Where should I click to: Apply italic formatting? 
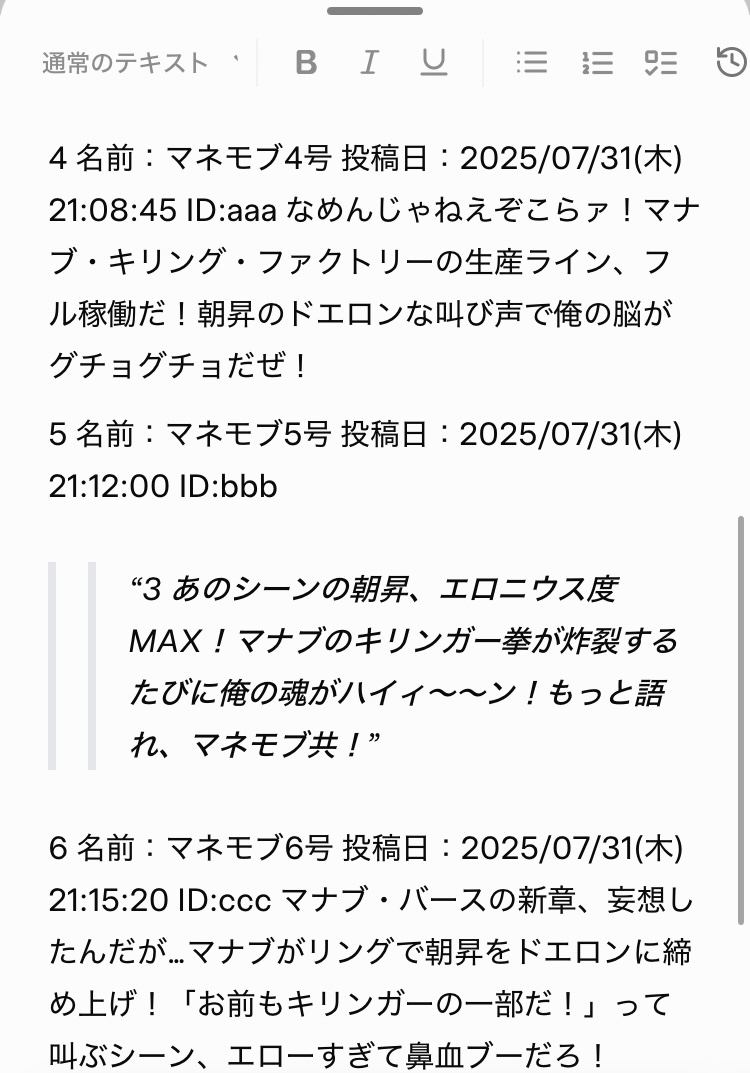pos(369,63)
